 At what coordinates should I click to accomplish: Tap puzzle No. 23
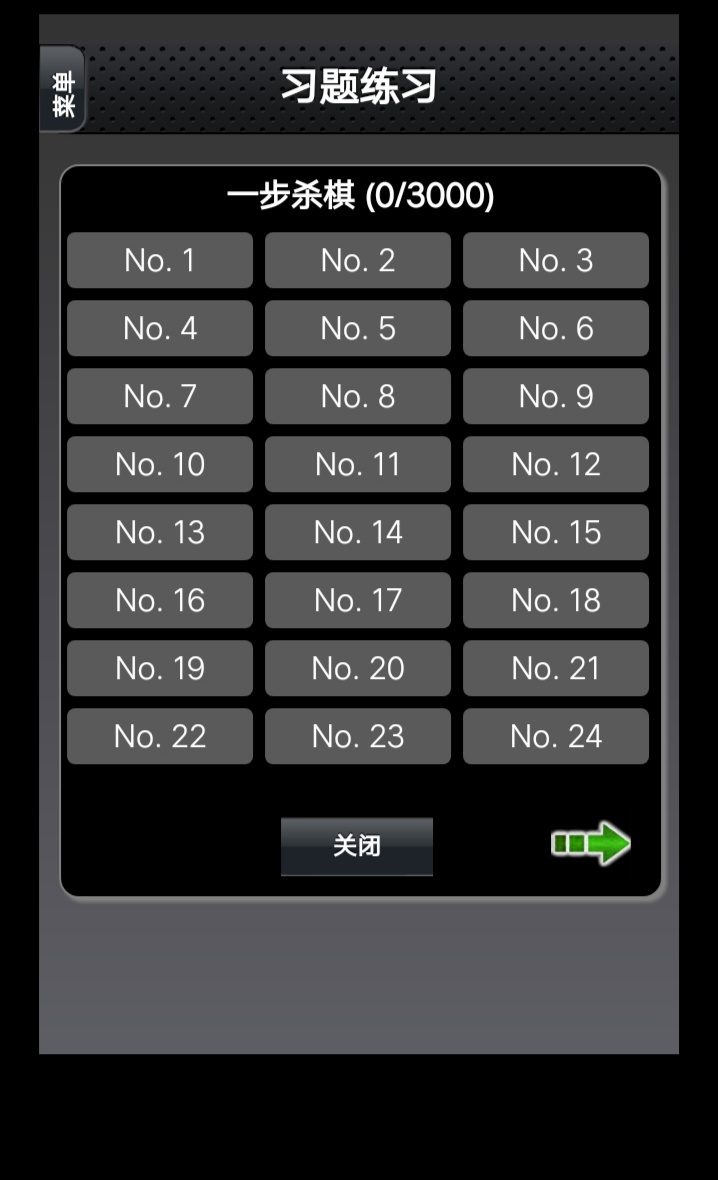(x=357, y=736)
